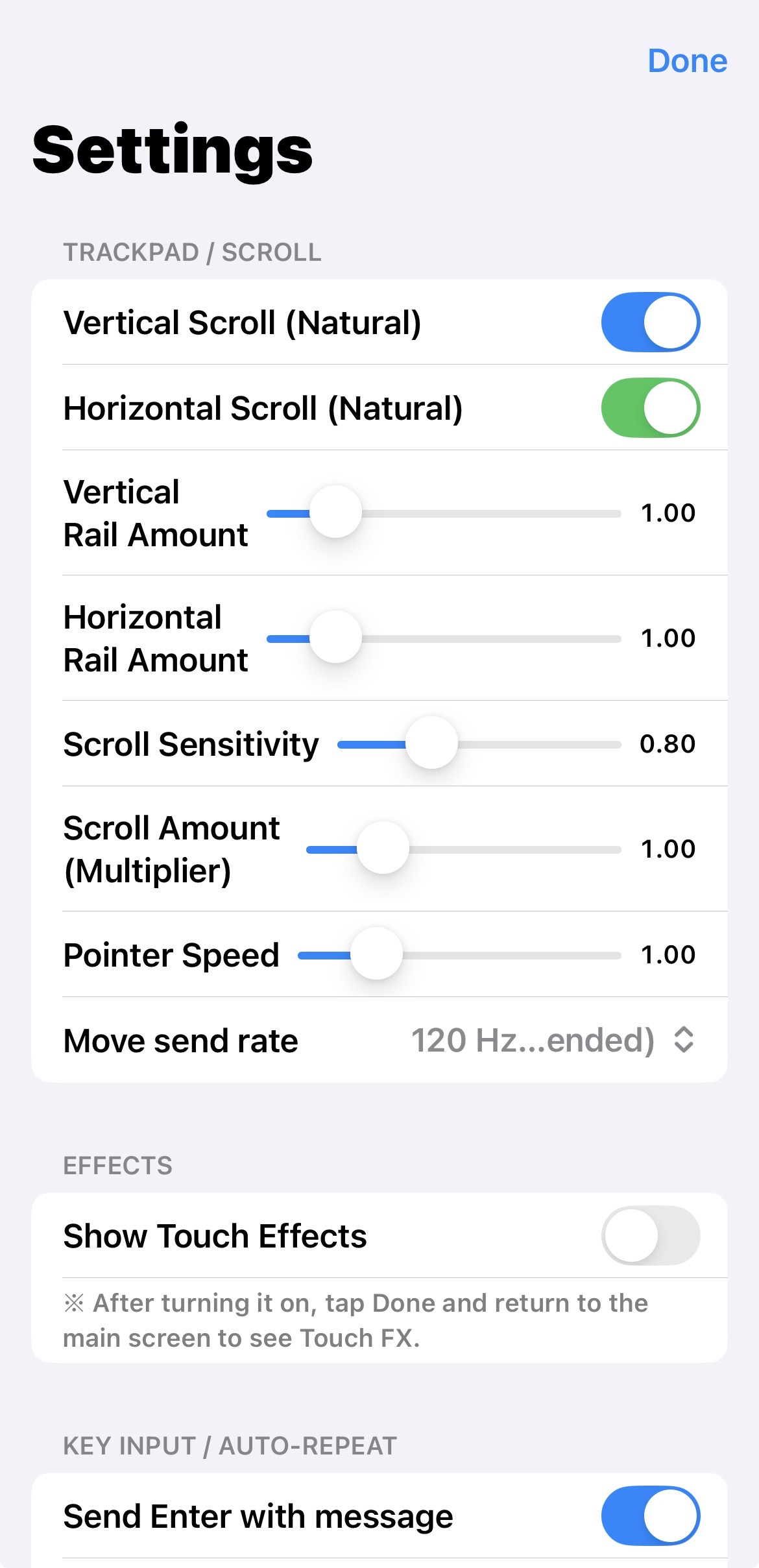The width and height of the screenshot is (759, 1568).
Task: Open the Move send rate selector
Action: (x=551, y=1041)
